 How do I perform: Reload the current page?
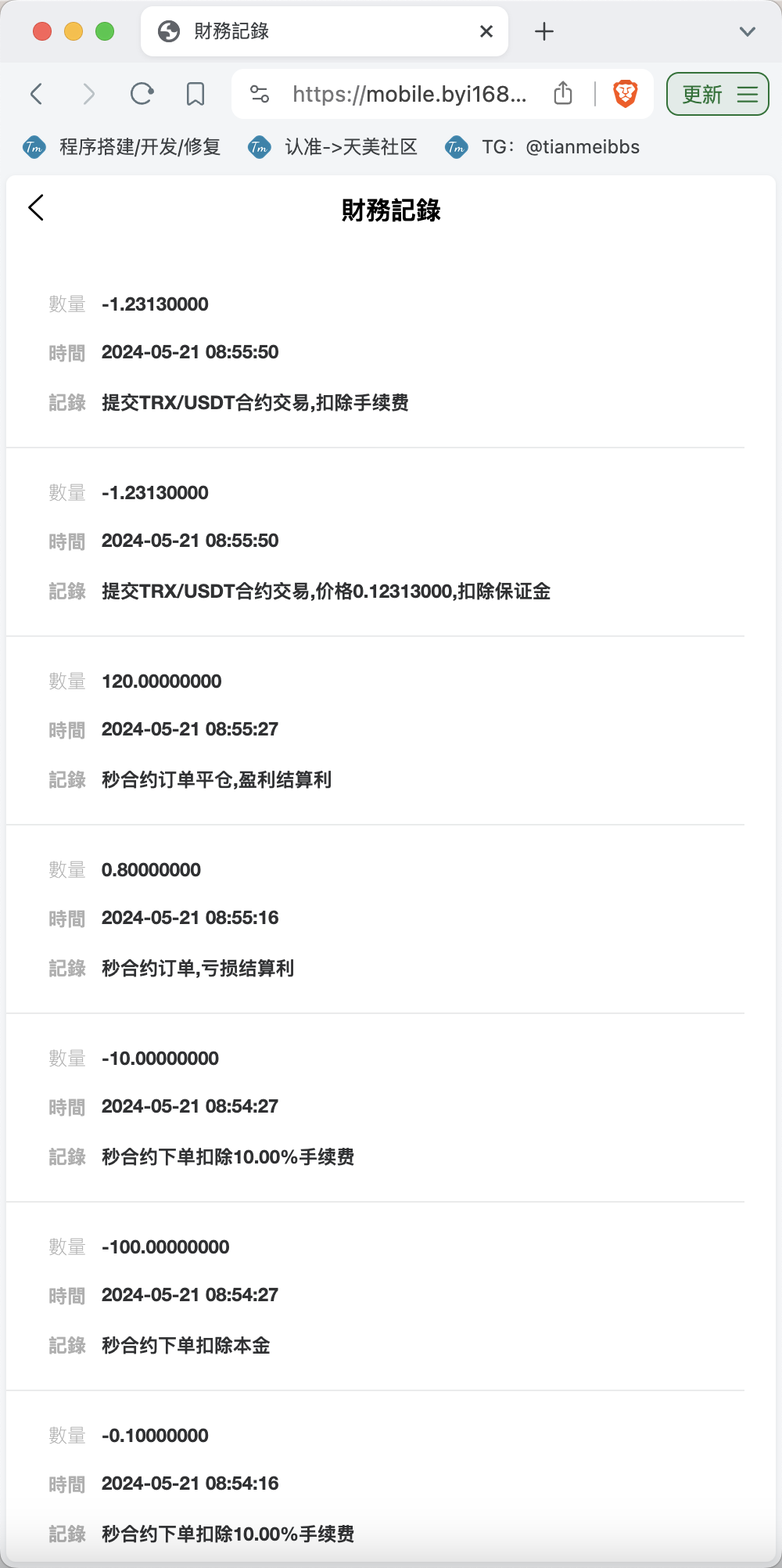point(142,95)
